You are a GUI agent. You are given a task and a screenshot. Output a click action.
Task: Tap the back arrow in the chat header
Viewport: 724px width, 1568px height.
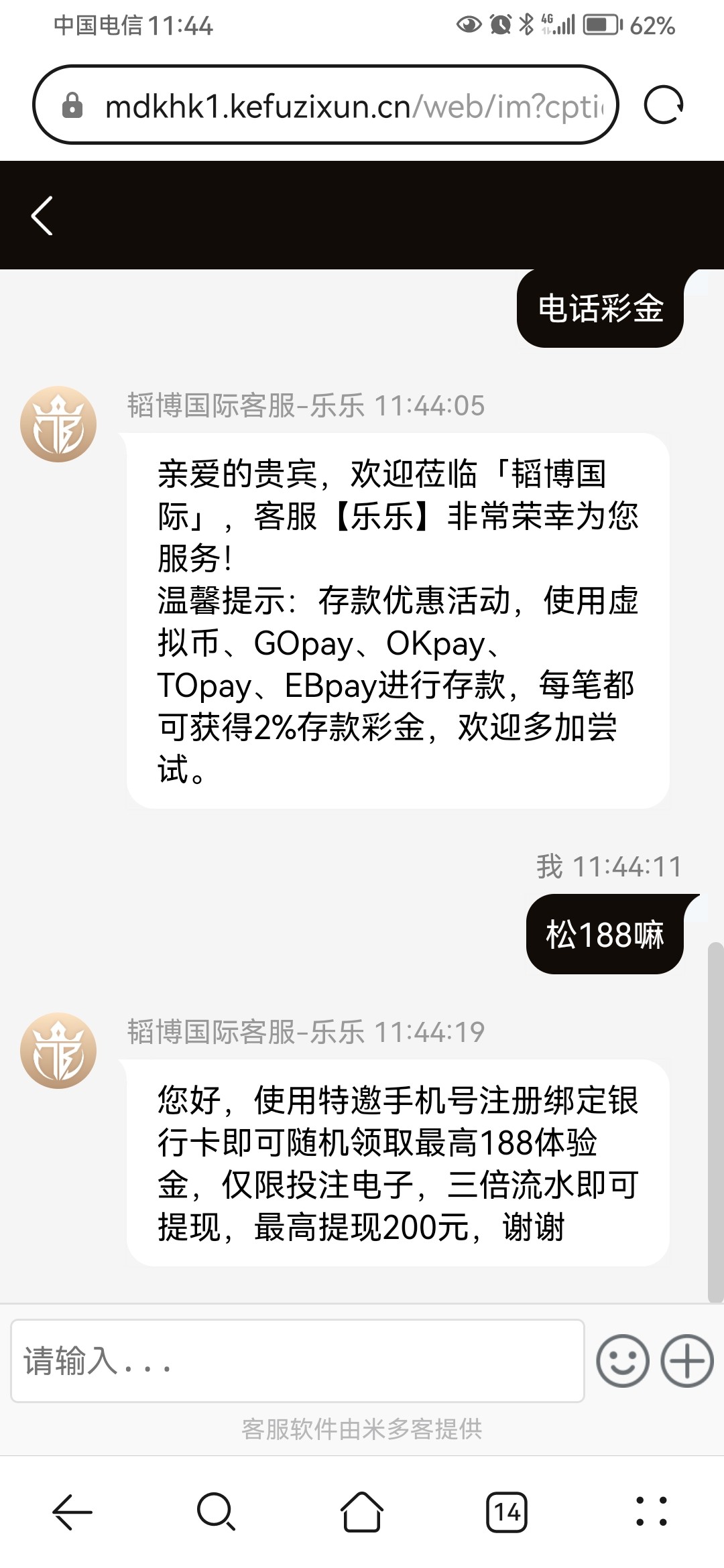point(42,216)
